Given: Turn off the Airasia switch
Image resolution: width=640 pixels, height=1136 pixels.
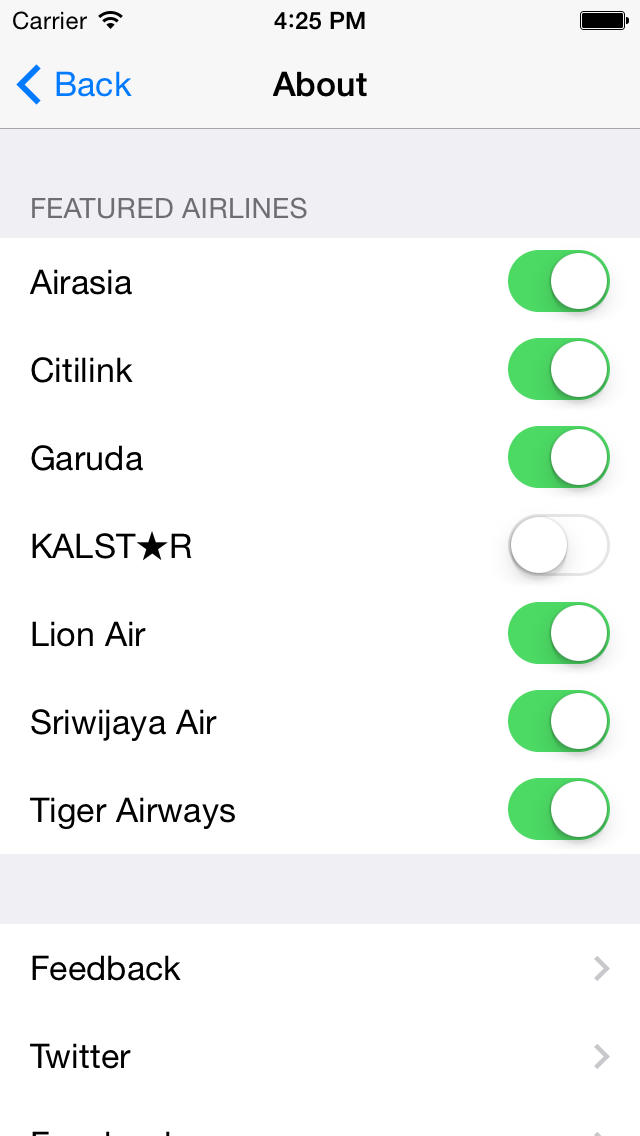Looking at the screenshot, I should coord(558,281).
